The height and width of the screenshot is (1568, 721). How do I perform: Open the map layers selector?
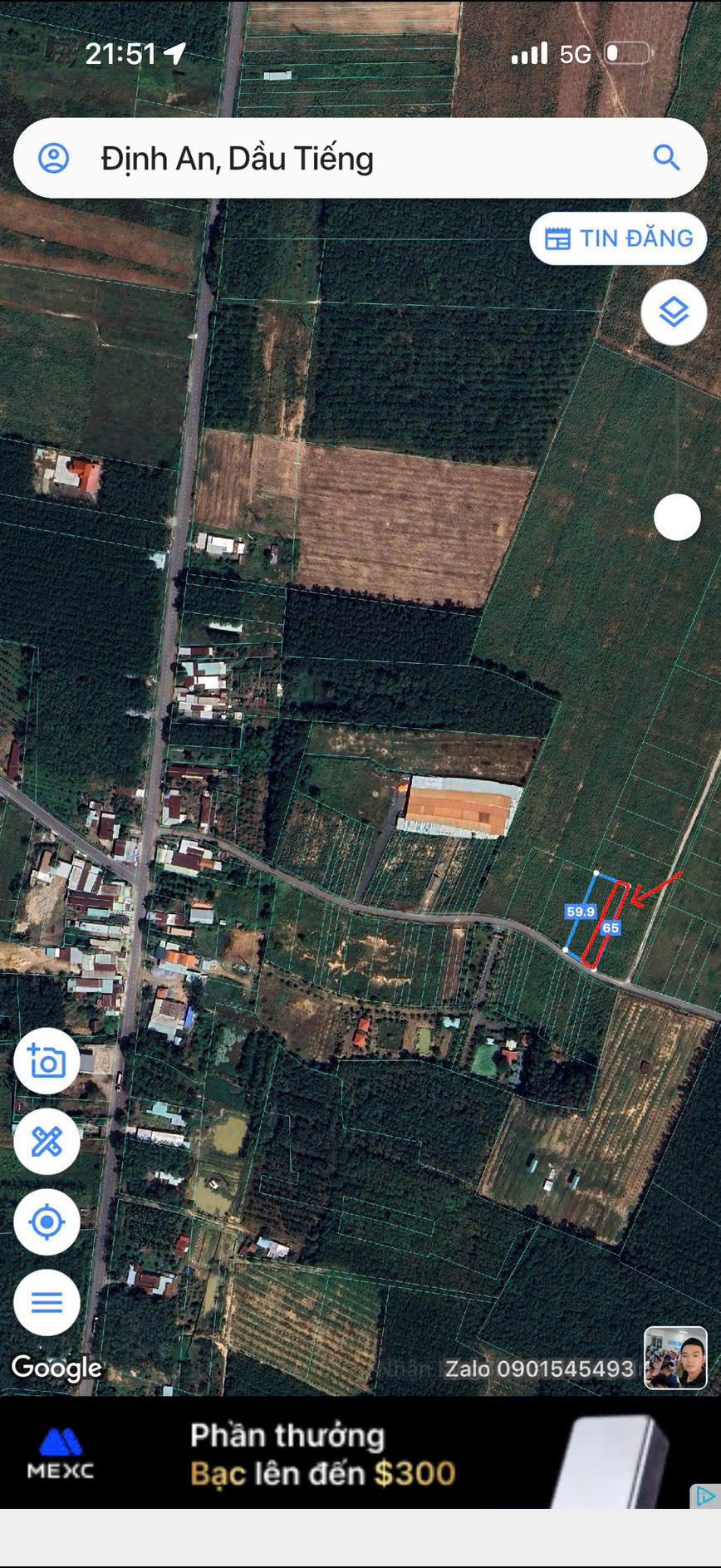click(x=674, y=312)
